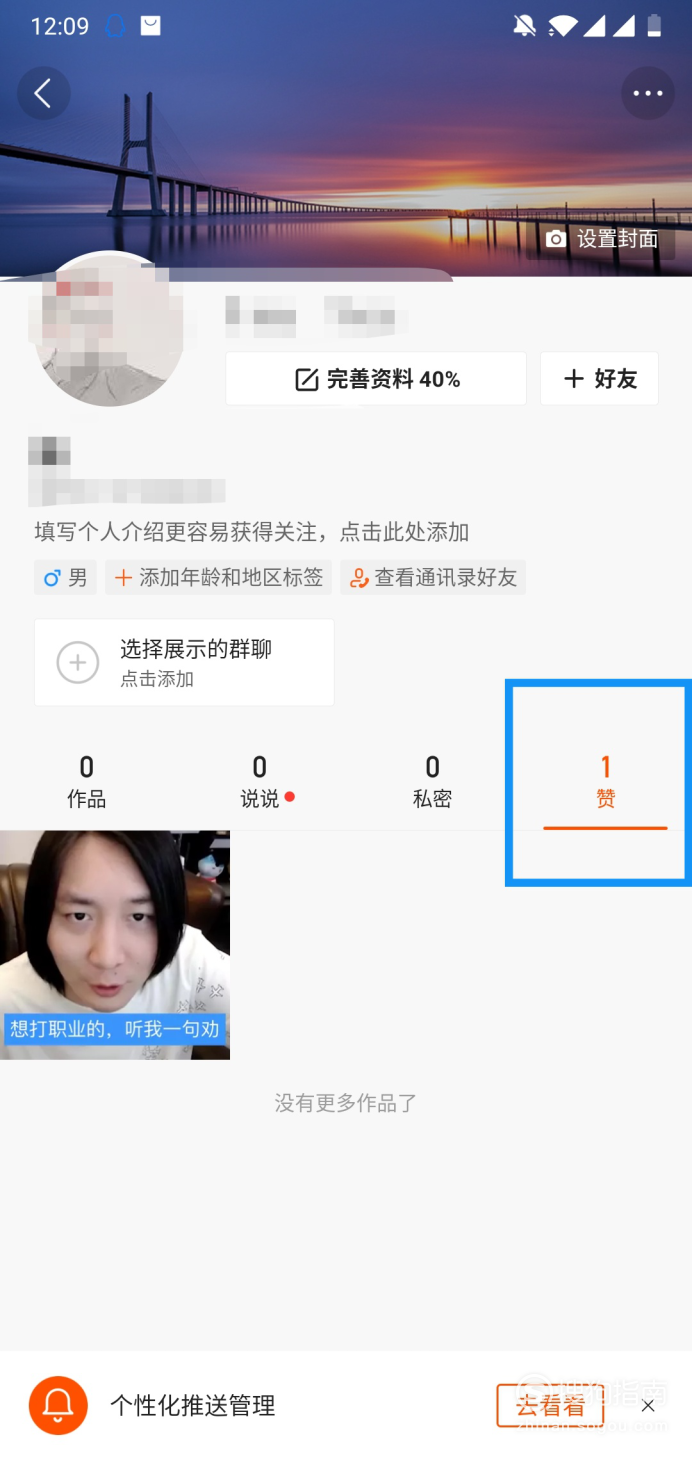Switch to the 私密 tab
The width and height of the screenshot is (692, 1460).
[x=432, y=782]
